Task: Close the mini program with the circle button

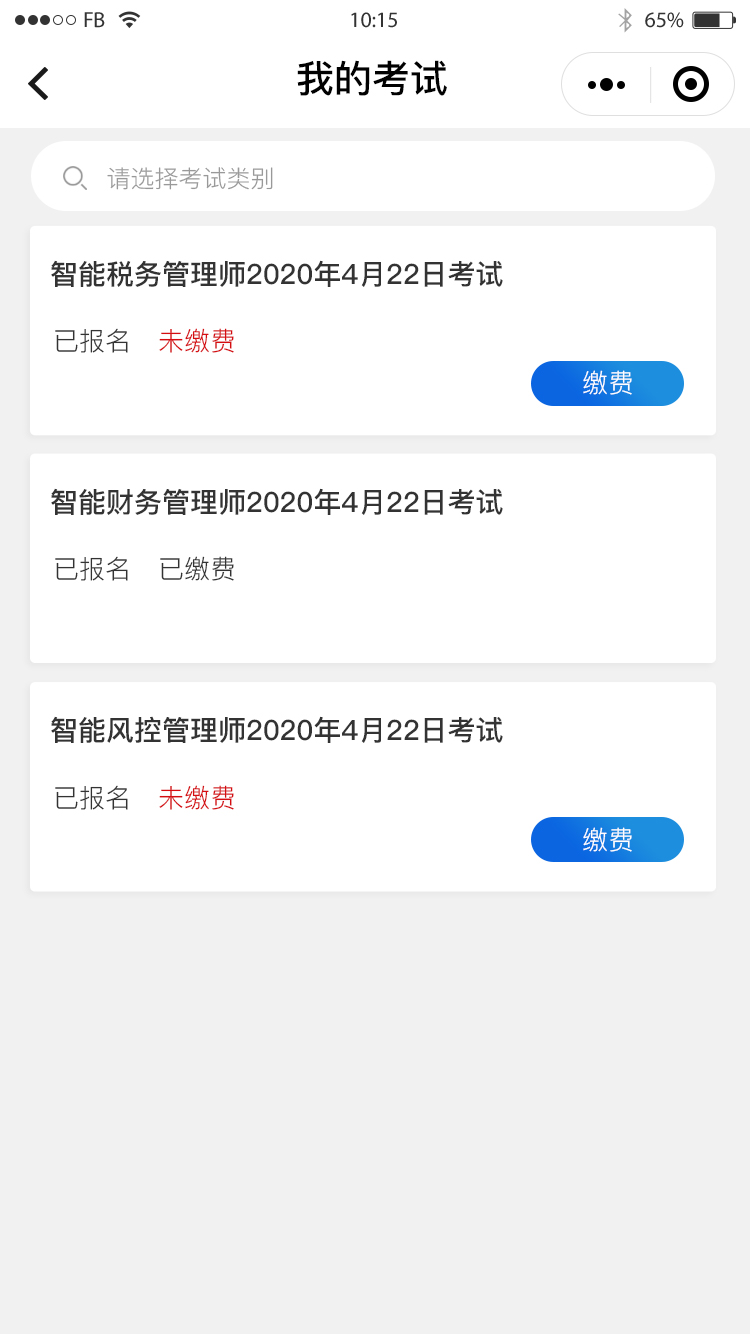Action: [x=691, y=85]
